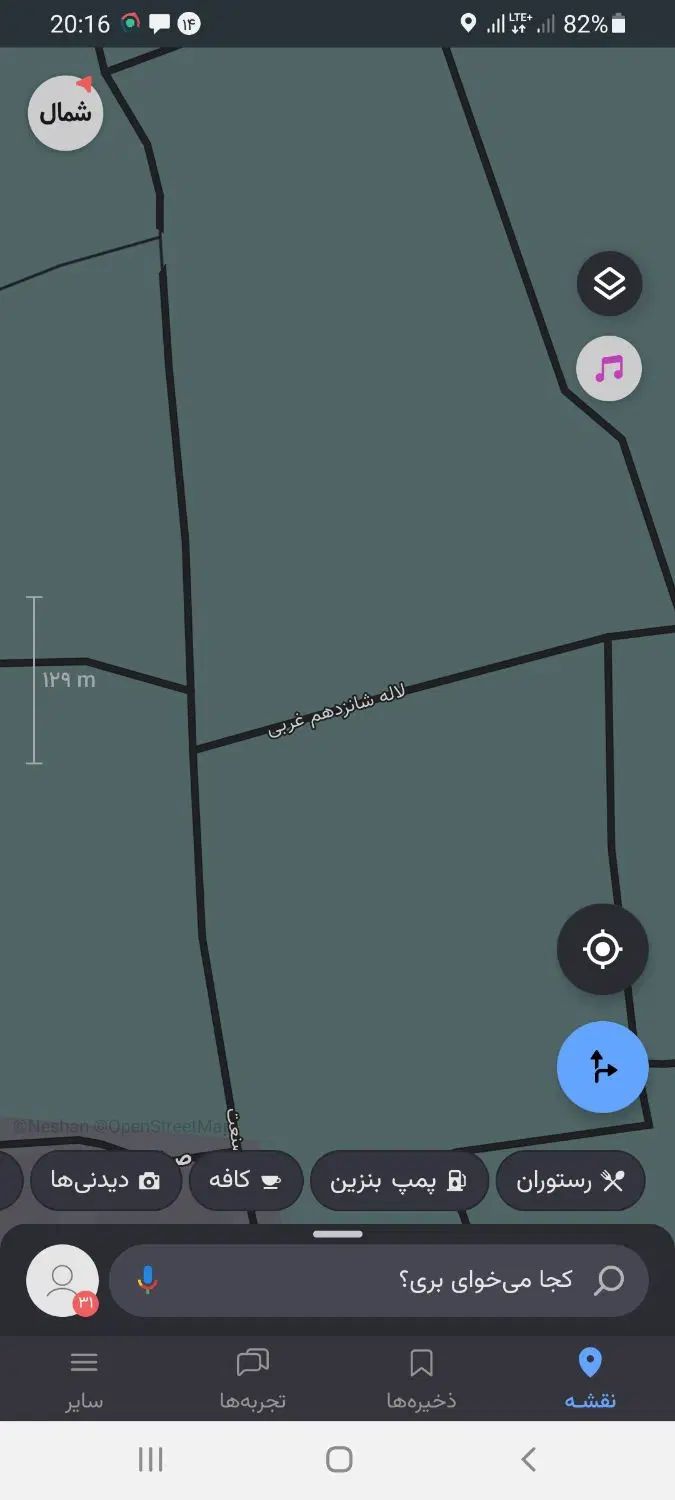Switch to the نقشه (map) tab

coord(590,1378)
